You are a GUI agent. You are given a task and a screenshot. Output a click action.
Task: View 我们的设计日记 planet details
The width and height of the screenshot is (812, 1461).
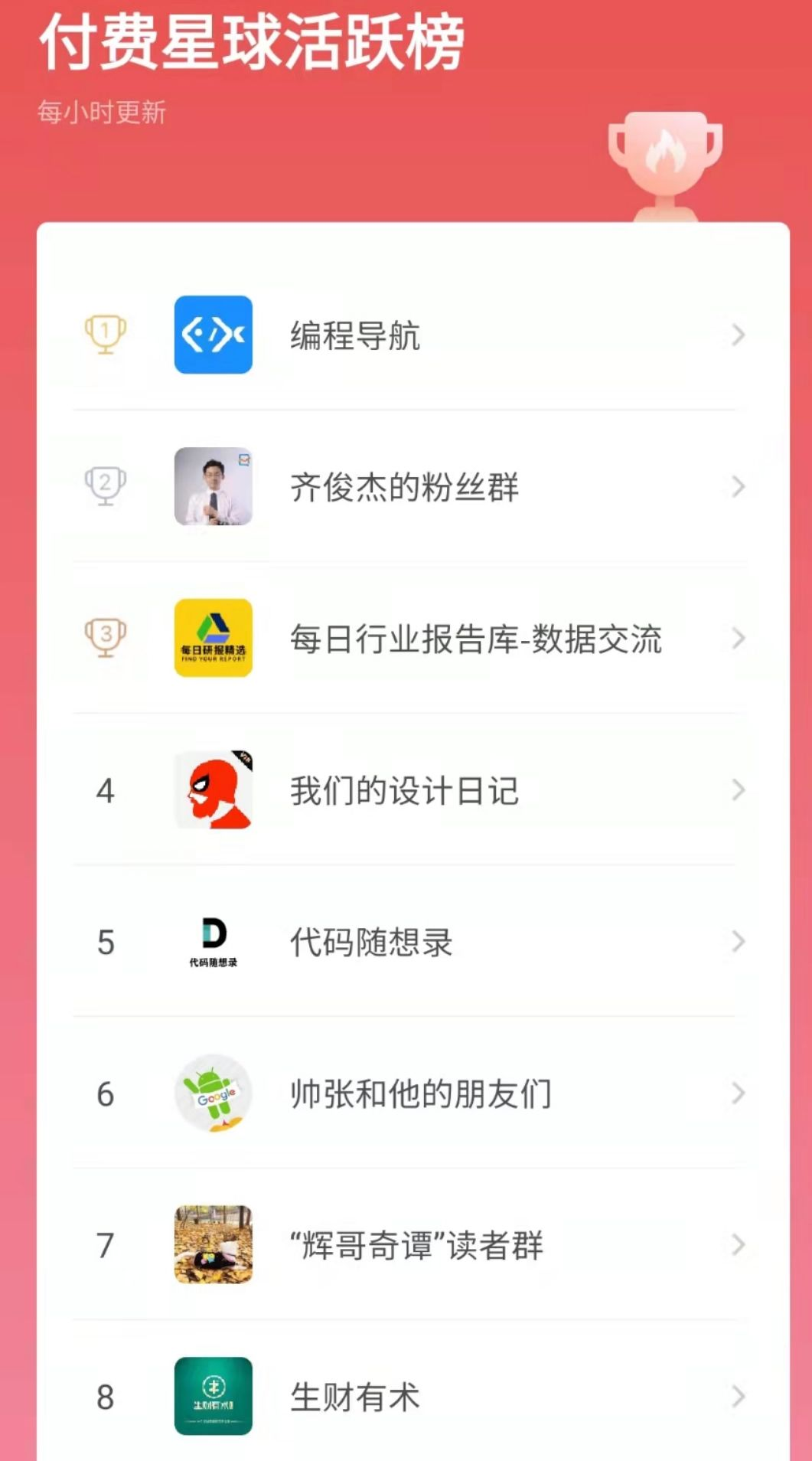404,790
